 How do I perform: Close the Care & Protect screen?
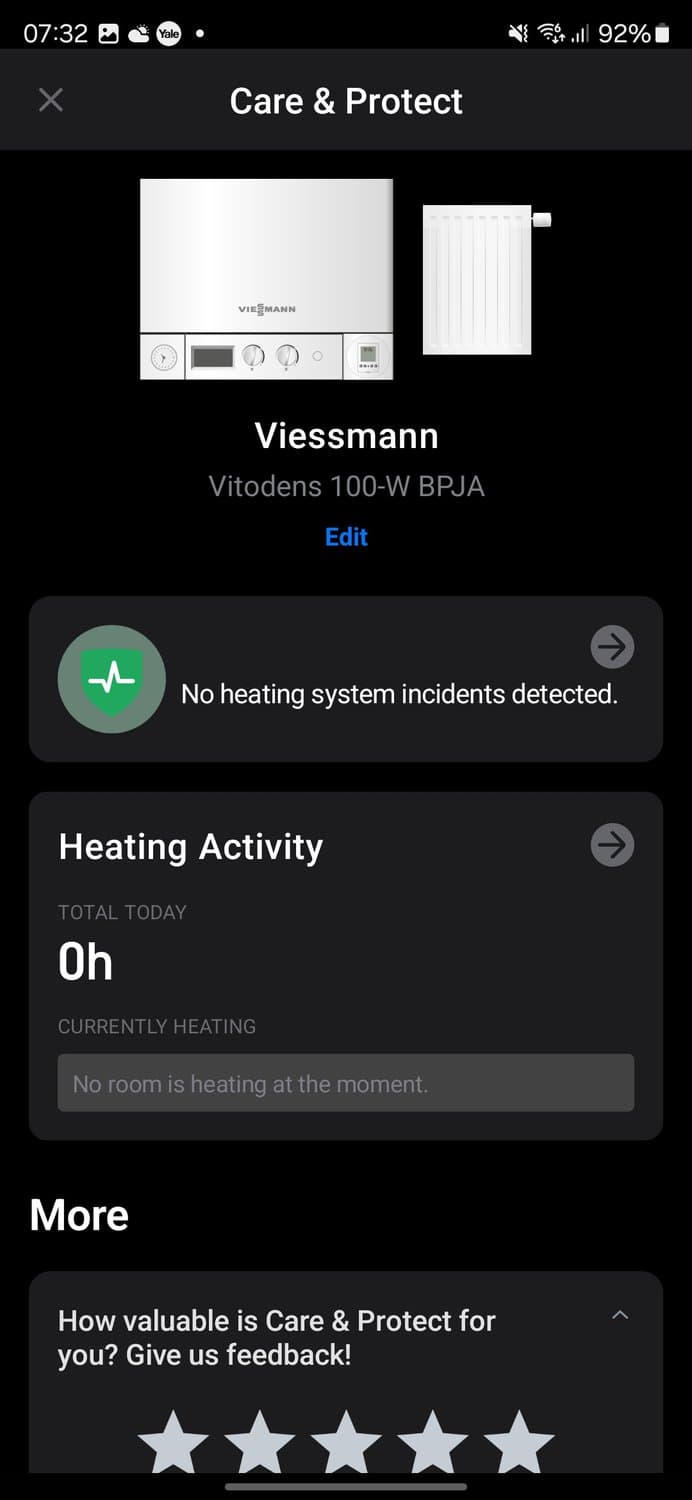(x=50, y=100)
